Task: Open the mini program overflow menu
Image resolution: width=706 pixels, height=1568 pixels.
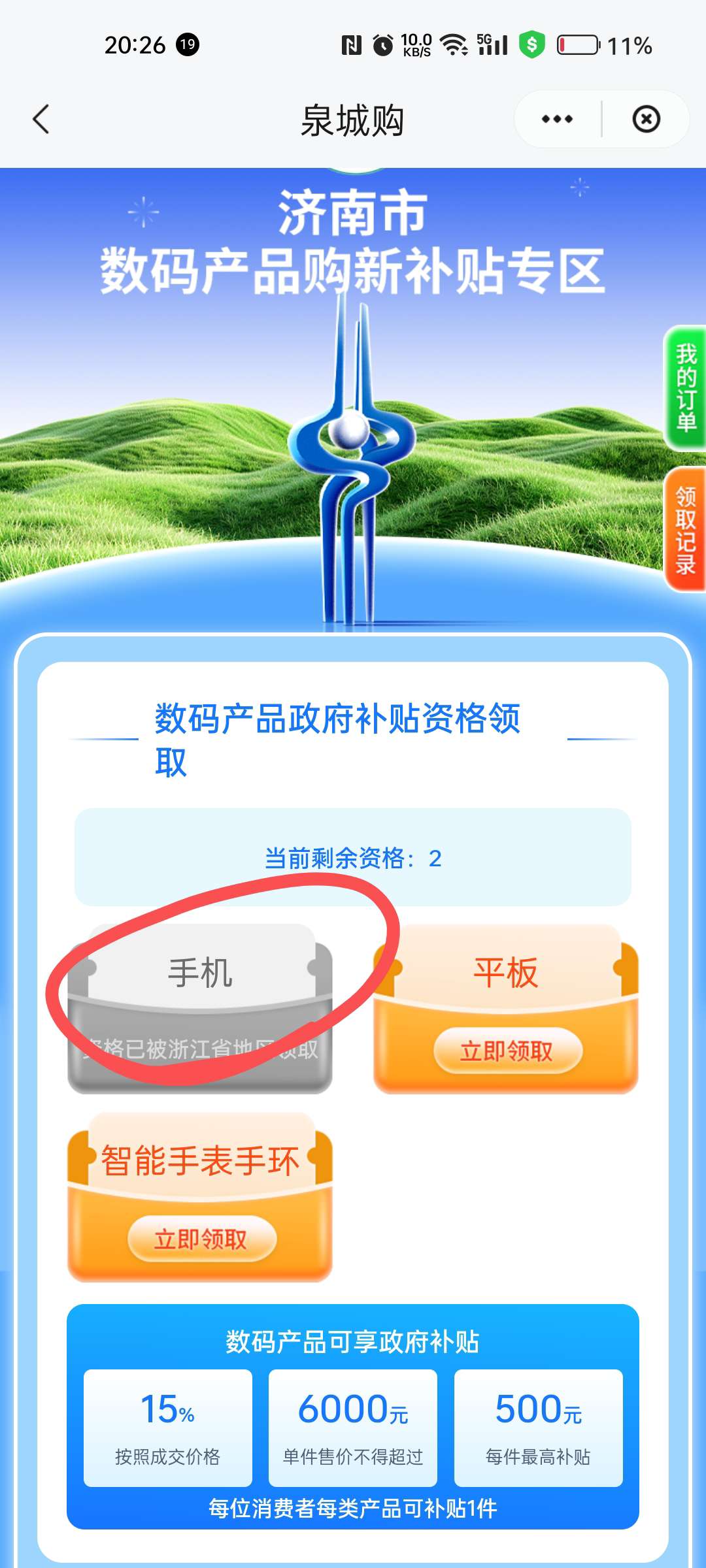Action: 557,120
